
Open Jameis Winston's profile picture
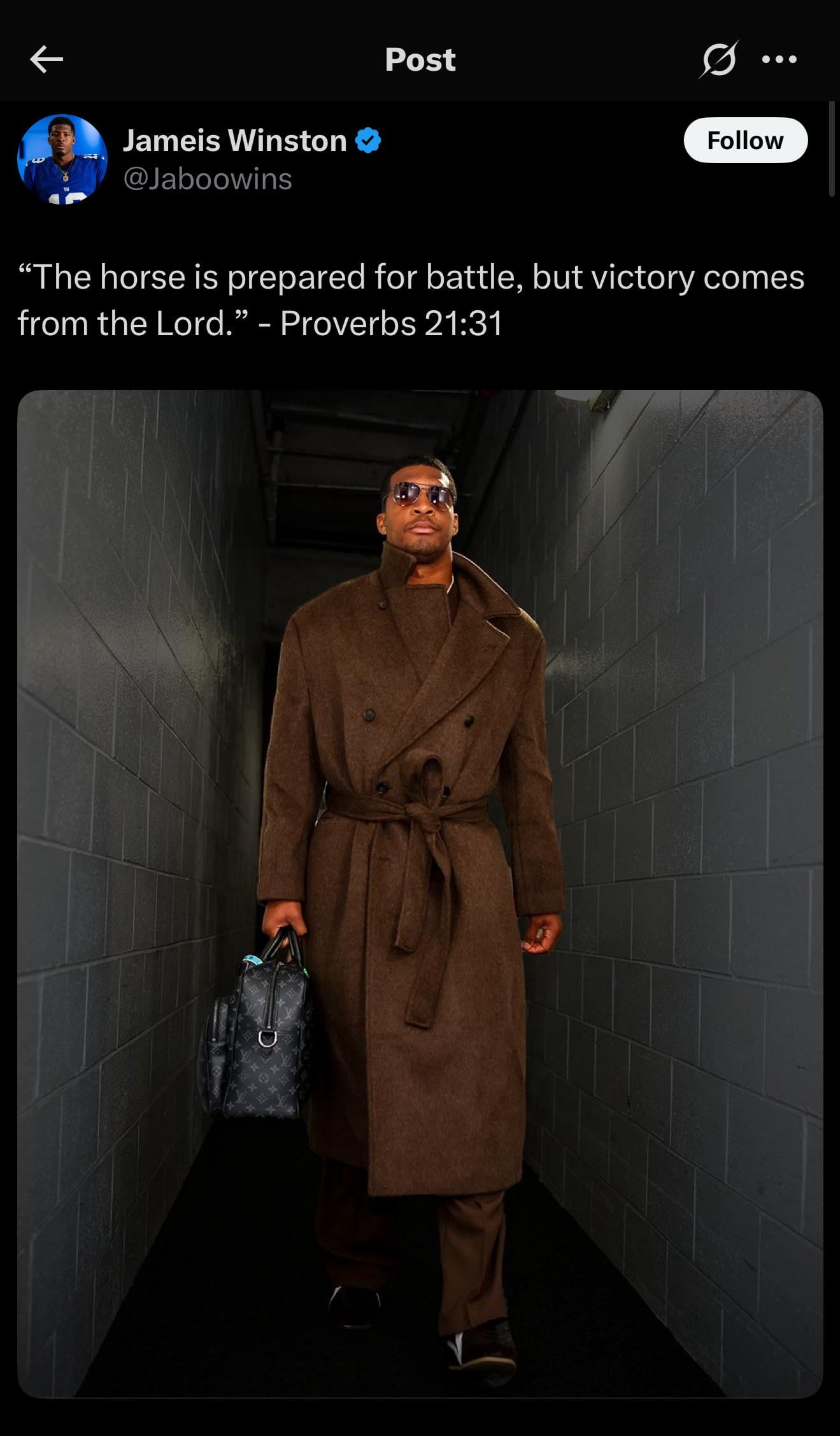click(x=62, y=159)
